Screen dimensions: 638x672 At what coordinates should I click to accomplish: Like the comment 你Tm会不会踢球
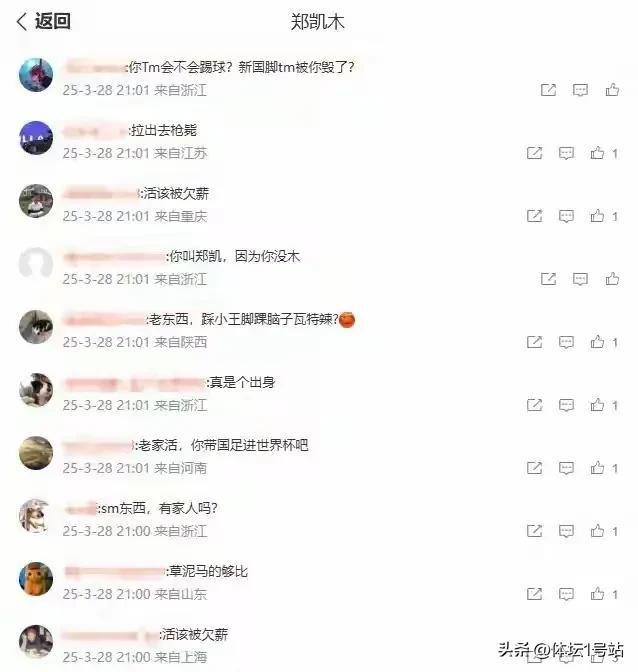point(612,90)
